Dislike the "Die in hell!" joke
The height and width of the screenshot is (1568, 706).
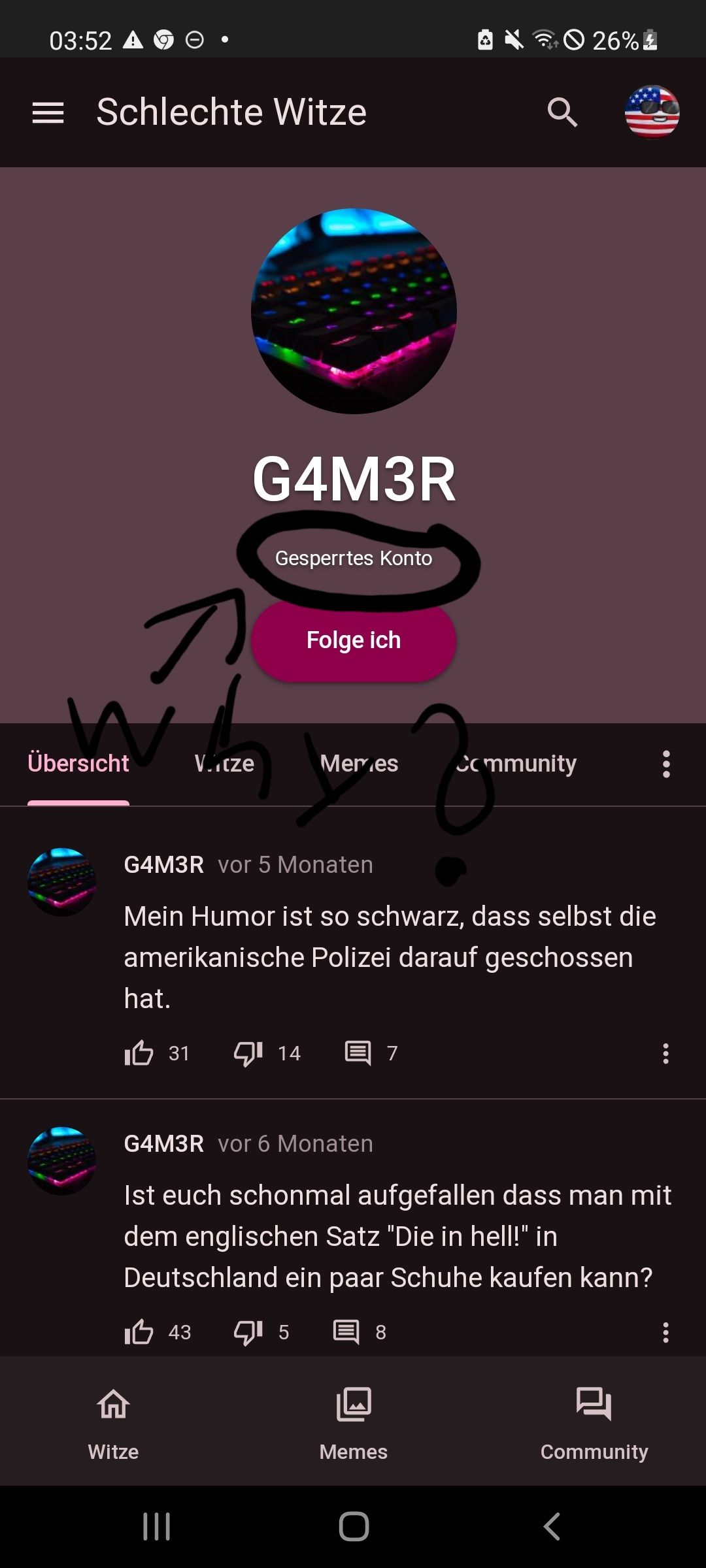[248, 1332]
